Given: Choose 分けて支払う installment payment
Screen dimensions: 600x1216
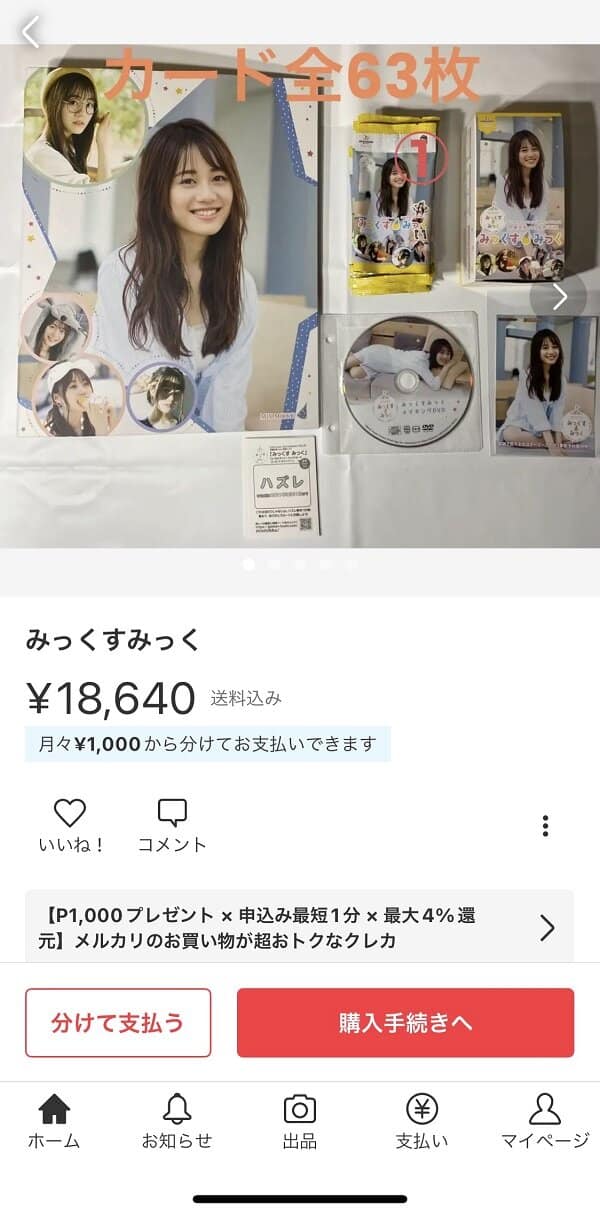Looking at the screenshot, I should (118, 1023).
